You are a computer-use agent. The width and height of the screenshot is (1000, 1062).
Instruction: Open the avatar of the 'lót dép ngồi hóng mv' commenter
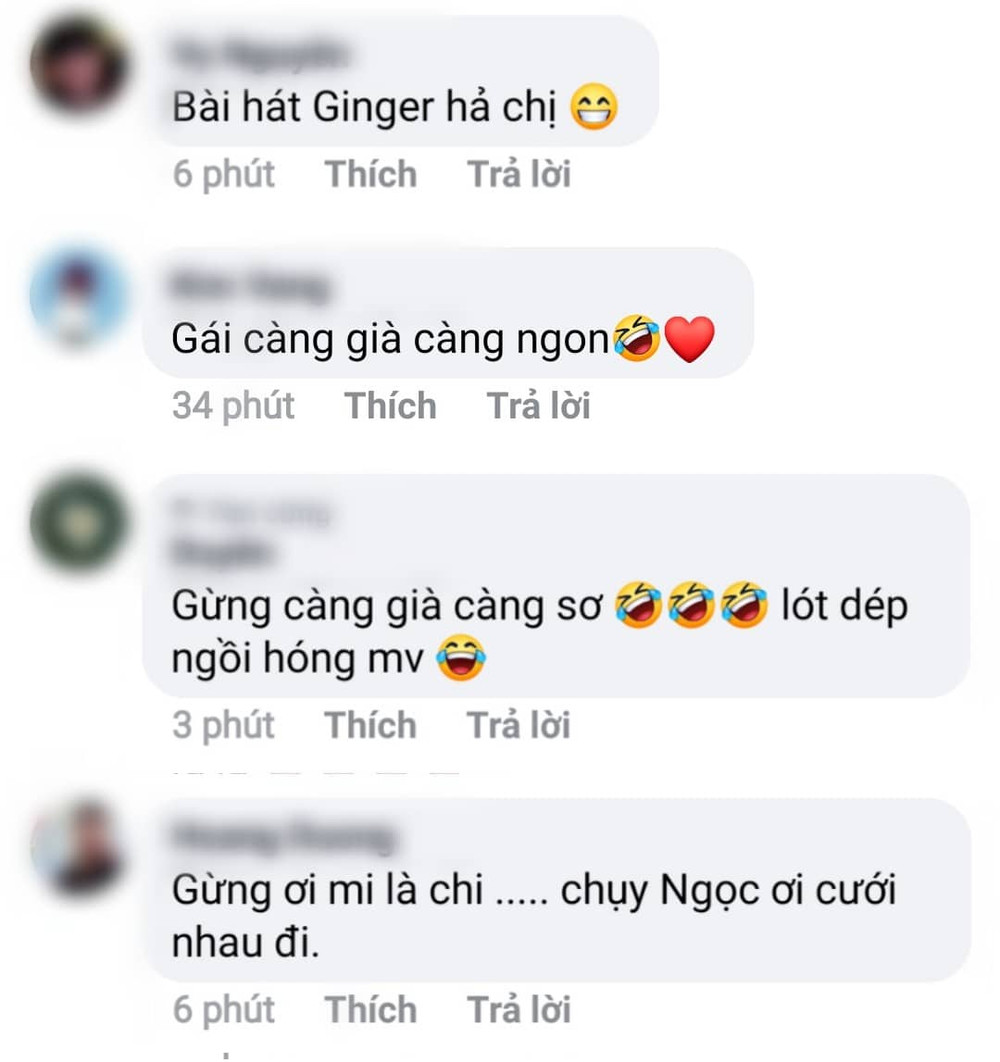pyautogui.click(x=78, y=524)
